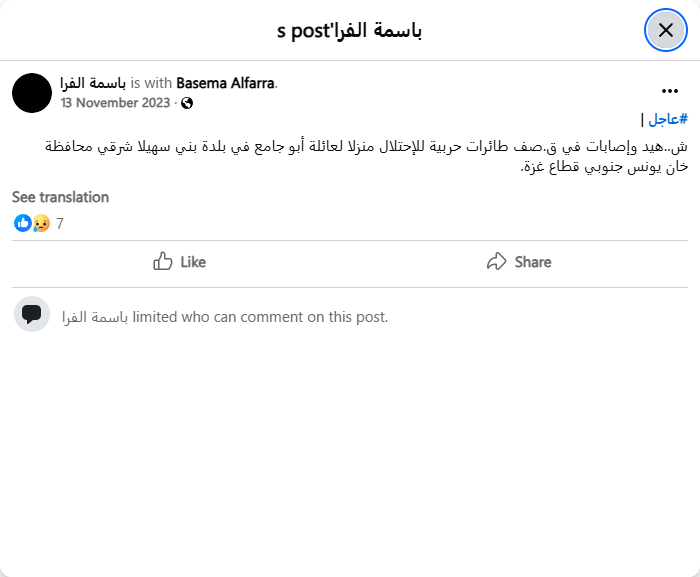Open author name باسمة الفرا profile

pyautogui.click(x=88, y=84)
